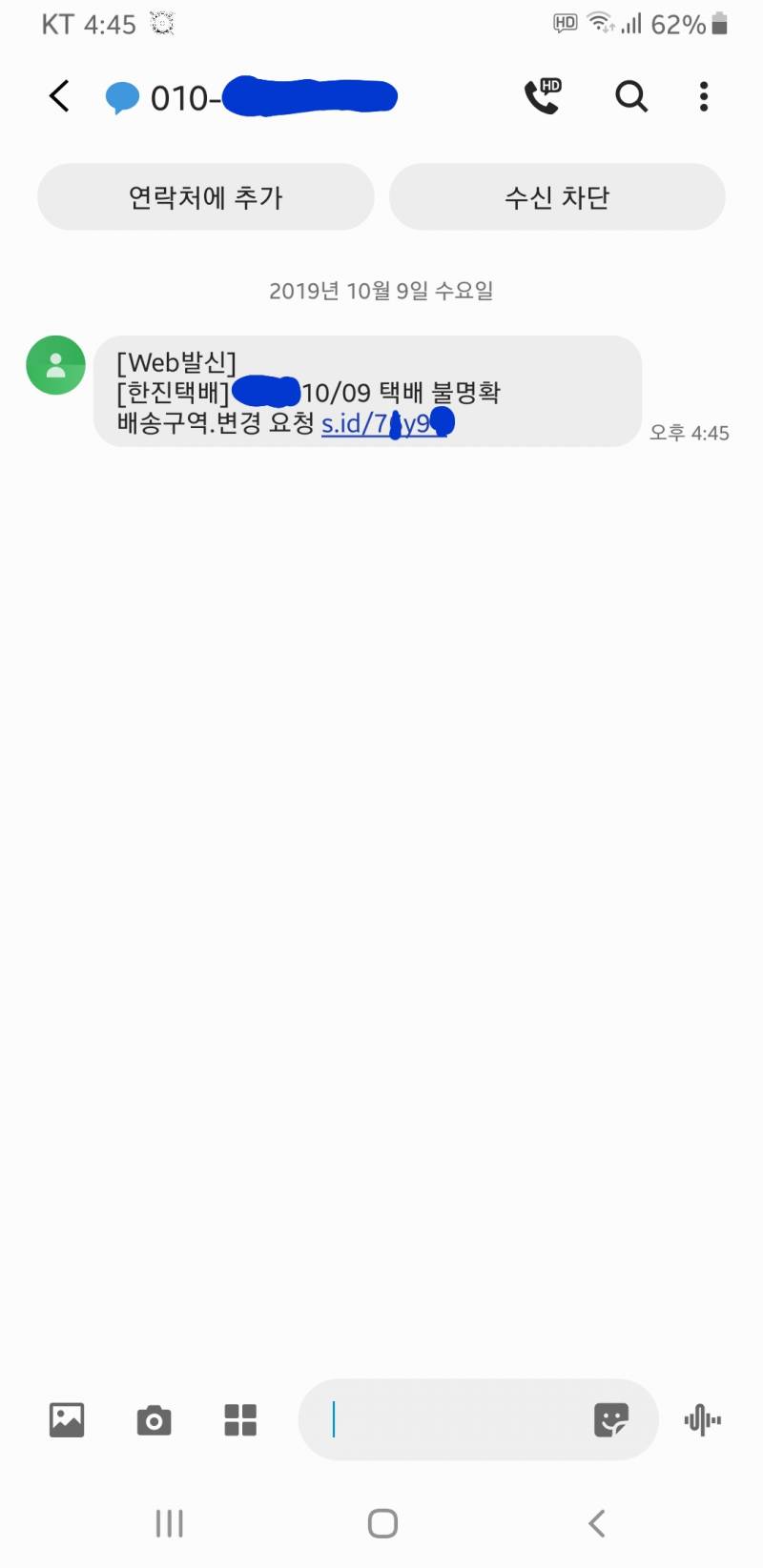
Task: Tap the chat bubble icon next to the number
Action: coord(123,96)
